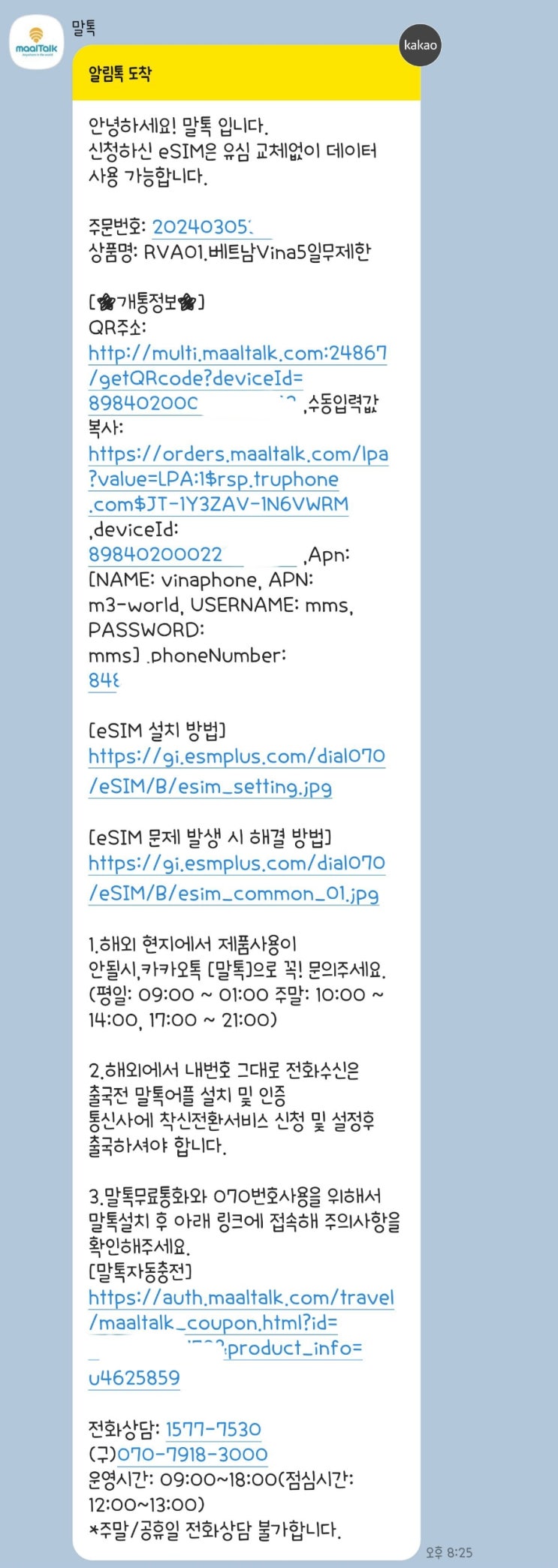Screen dimensions: 558x1568
Task: Open the esim_setting.jpg installation guide link
Action: [237, 771]
